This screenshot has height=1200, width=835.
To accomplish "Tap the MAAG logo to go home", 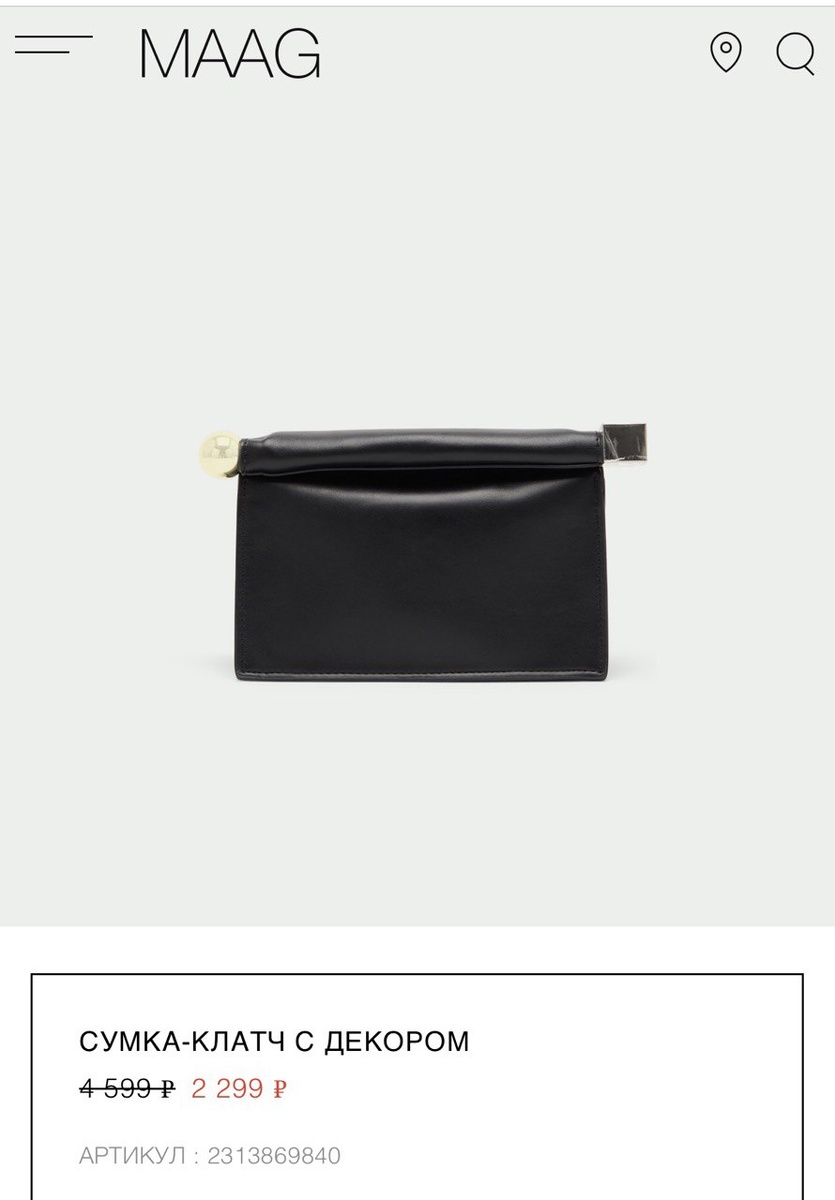I will pos(230,53).
